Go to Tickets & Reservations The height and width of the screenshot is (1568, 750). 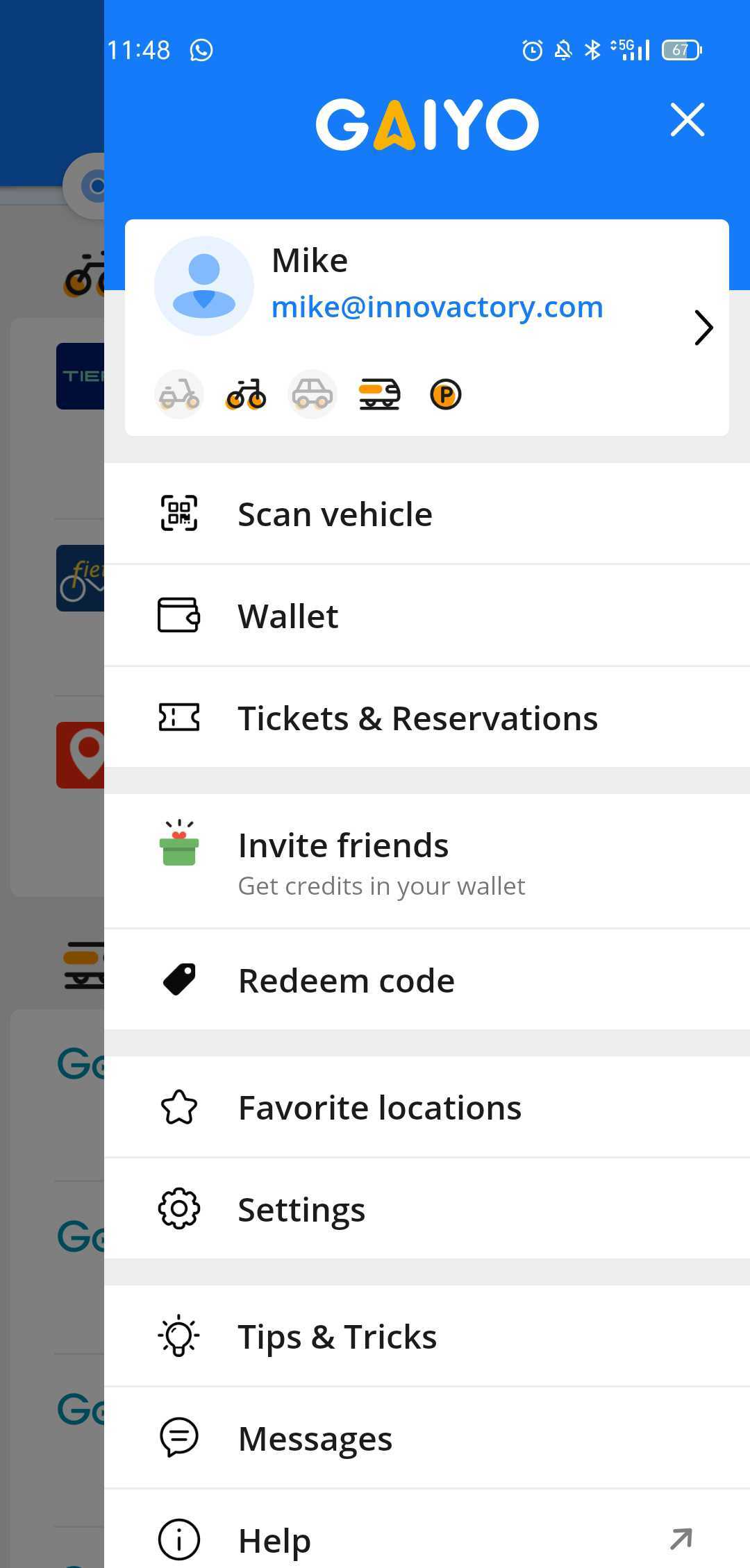(x=426, y=718)
